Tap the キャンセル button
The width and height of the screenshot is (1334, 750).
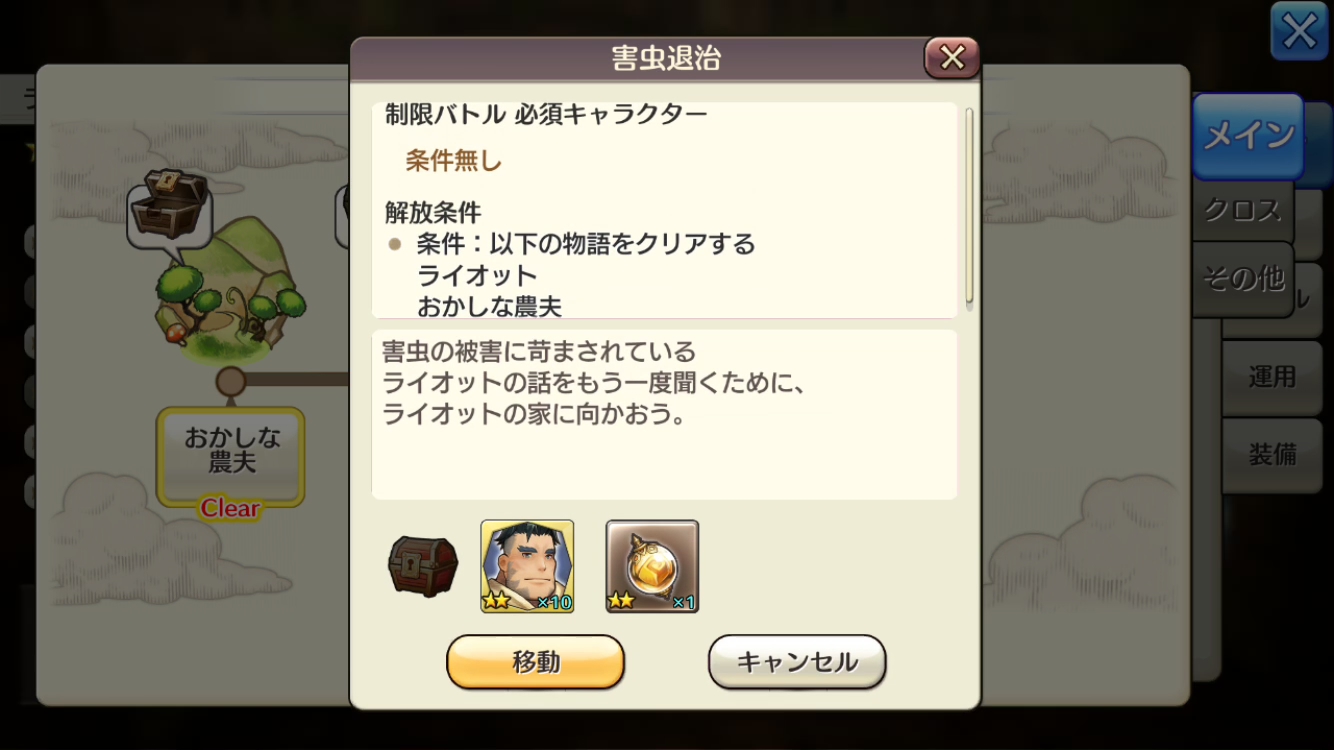[797, 662]
